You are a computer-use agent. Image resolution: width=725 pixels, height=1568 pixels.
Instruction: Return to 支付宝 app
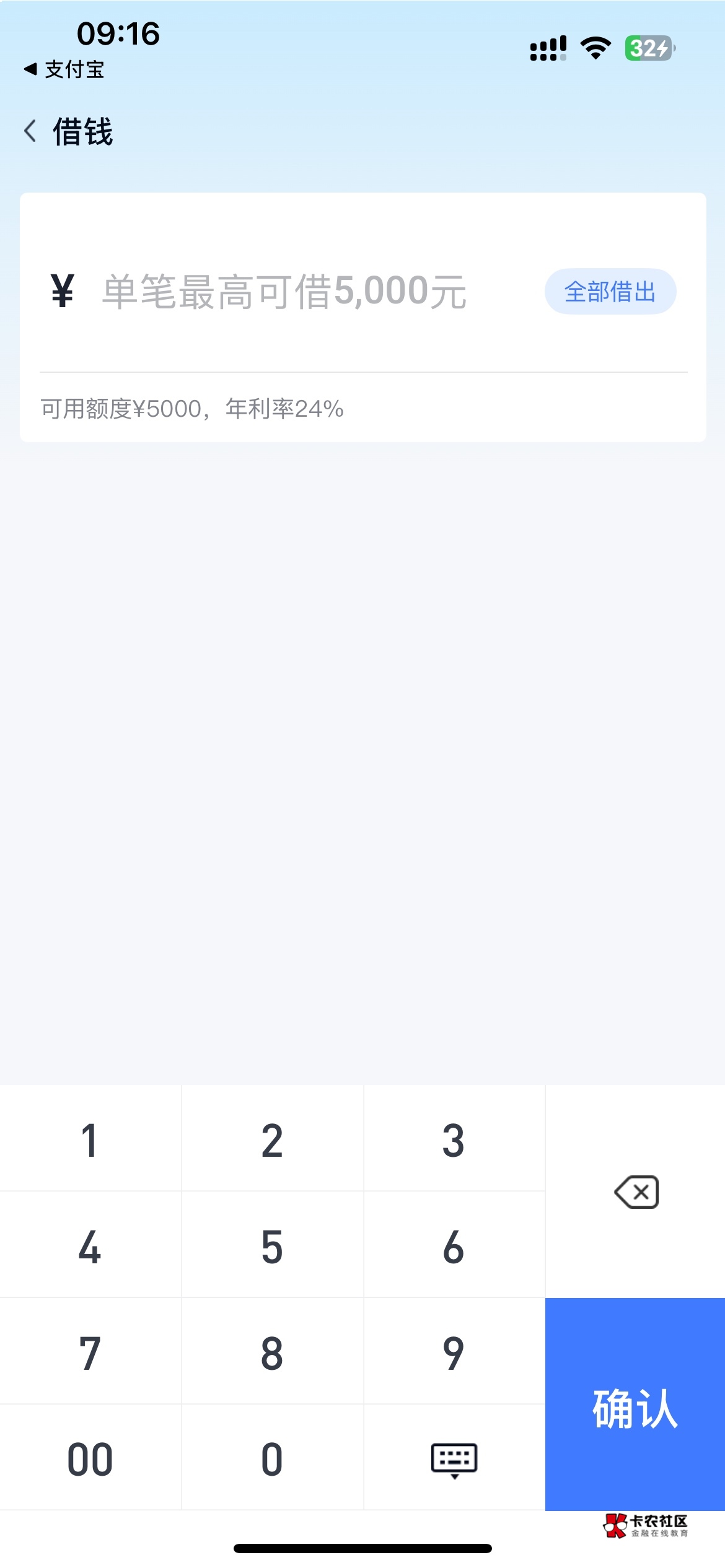click(x=63, y=69)
